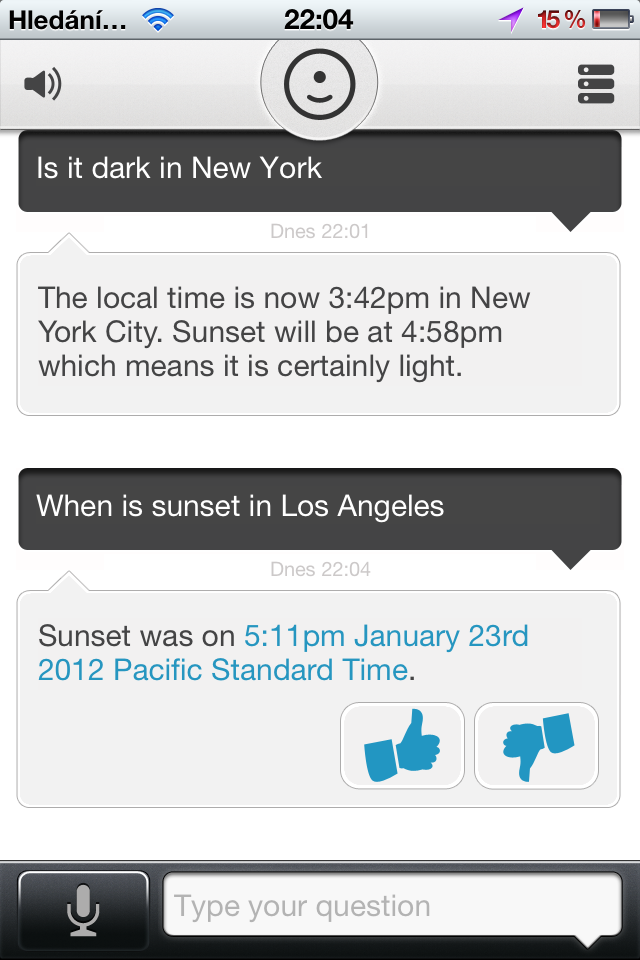Start voice input with the microphone
Image resolution: width=640 pixels, height=960 pixels.
(x=84, y=910)
